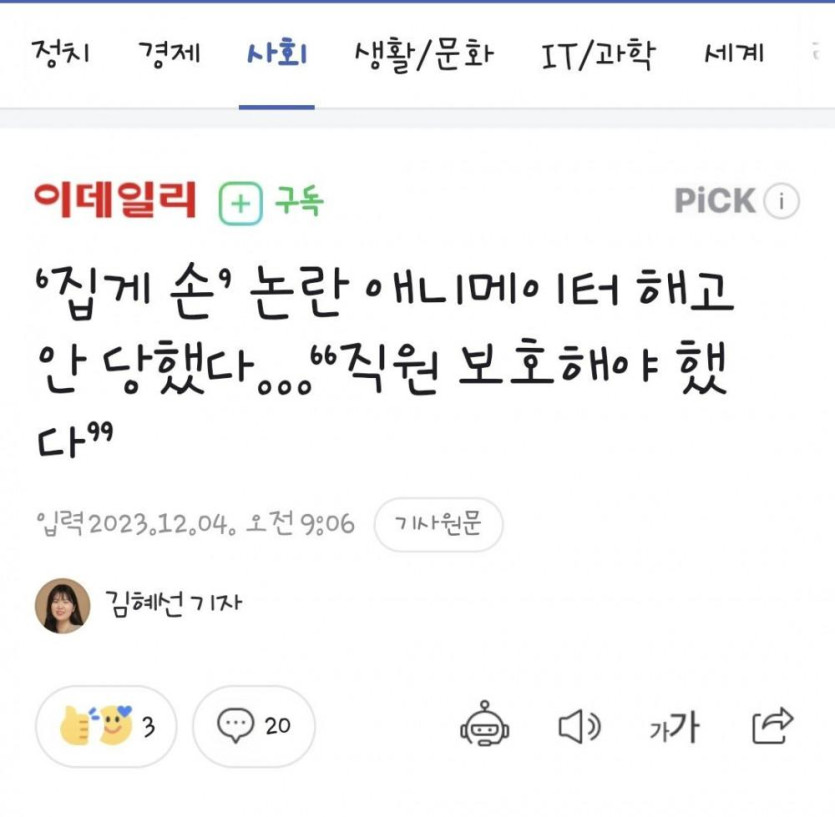This screenshot has width=835, height=817.
Task: Switch to the 세계 tab
Action: pos(734,54)
